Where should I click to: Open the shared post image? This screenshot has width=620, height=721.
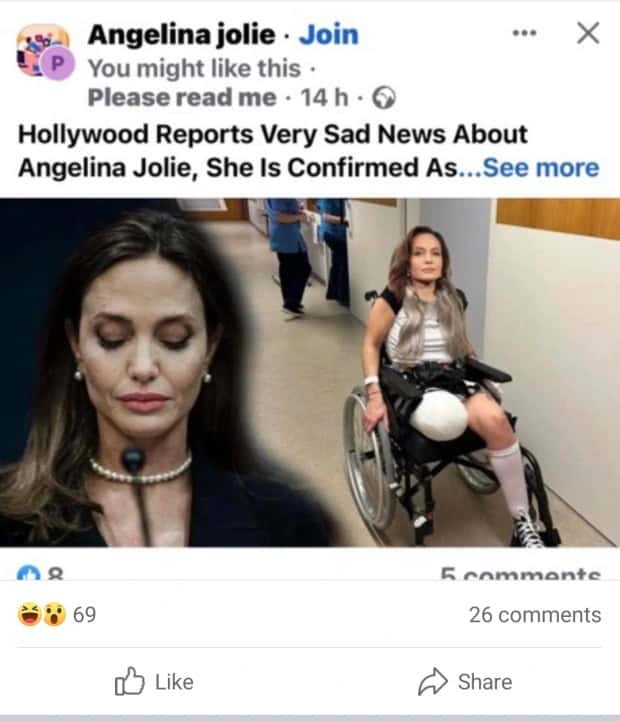click(x=310, y=372)
